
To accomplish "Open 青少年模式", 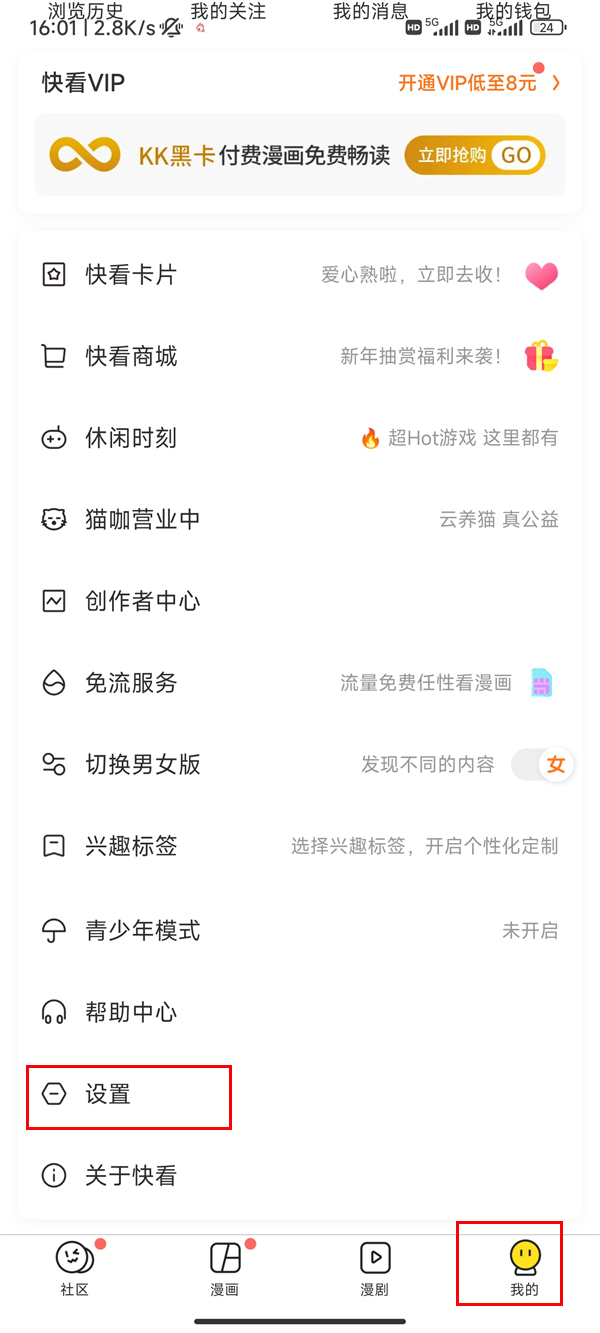I will 300,931.
